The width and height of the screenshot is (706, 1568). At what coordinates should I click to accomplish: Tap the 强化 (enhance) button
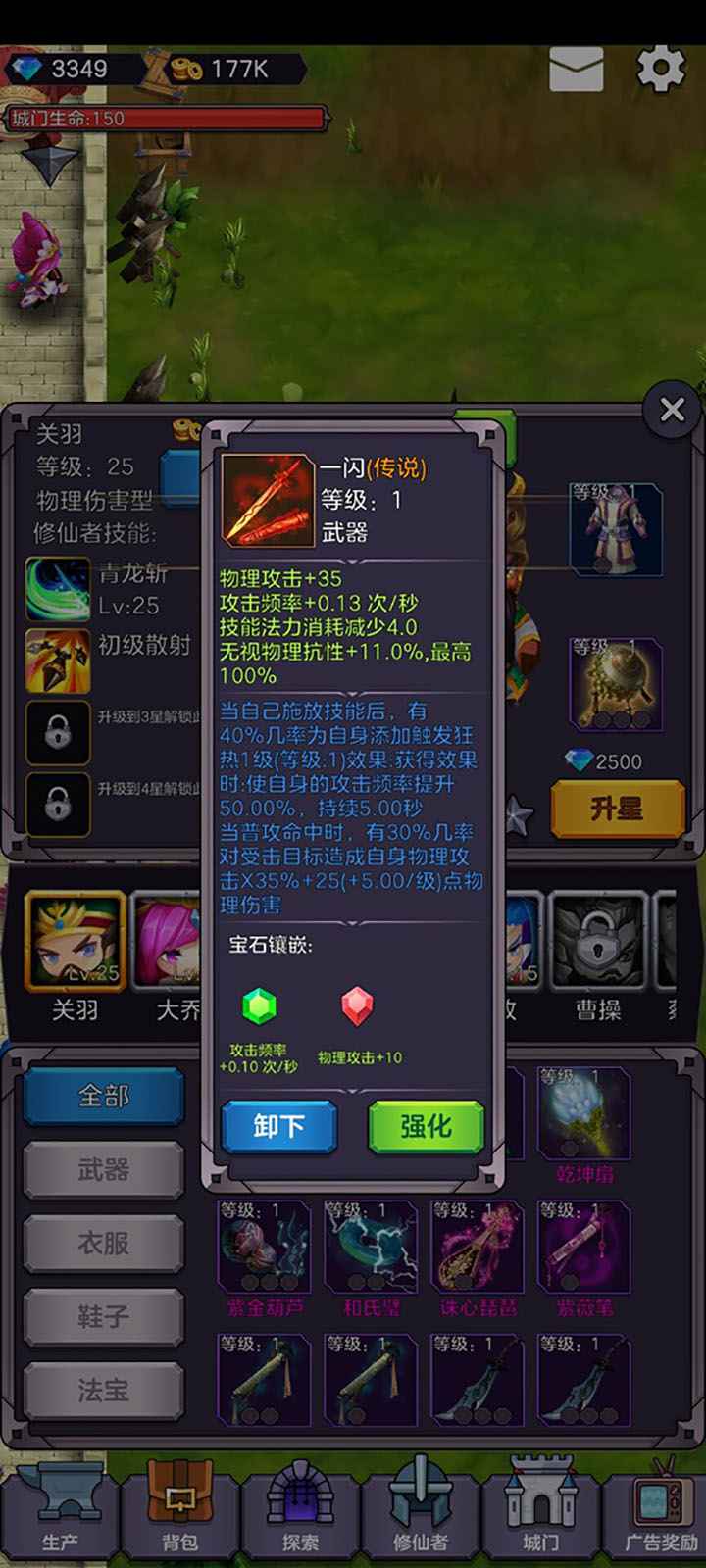pos(426,1126)
